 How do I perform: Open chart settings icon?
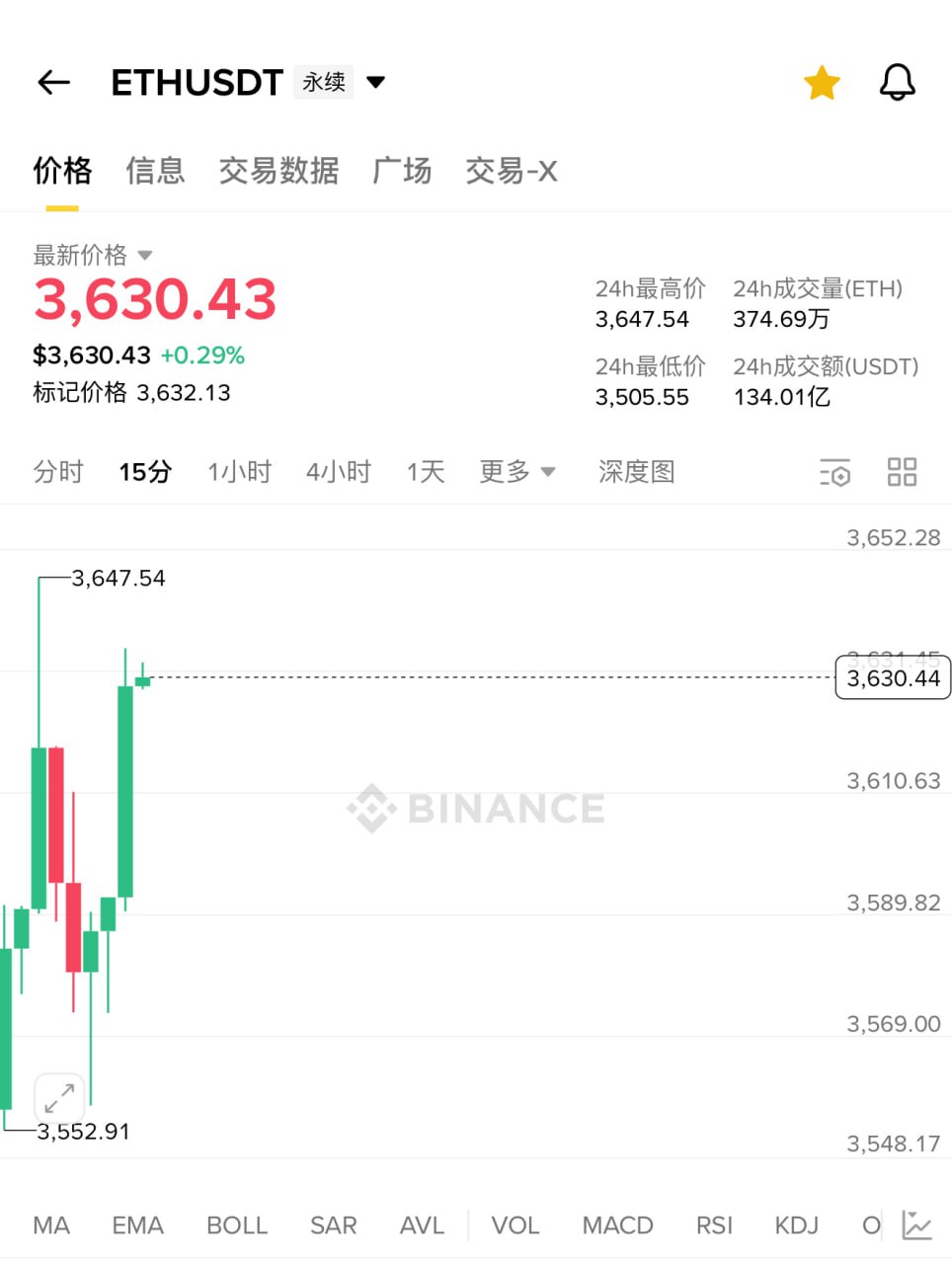pyautogui.click(x=834, y=473)
